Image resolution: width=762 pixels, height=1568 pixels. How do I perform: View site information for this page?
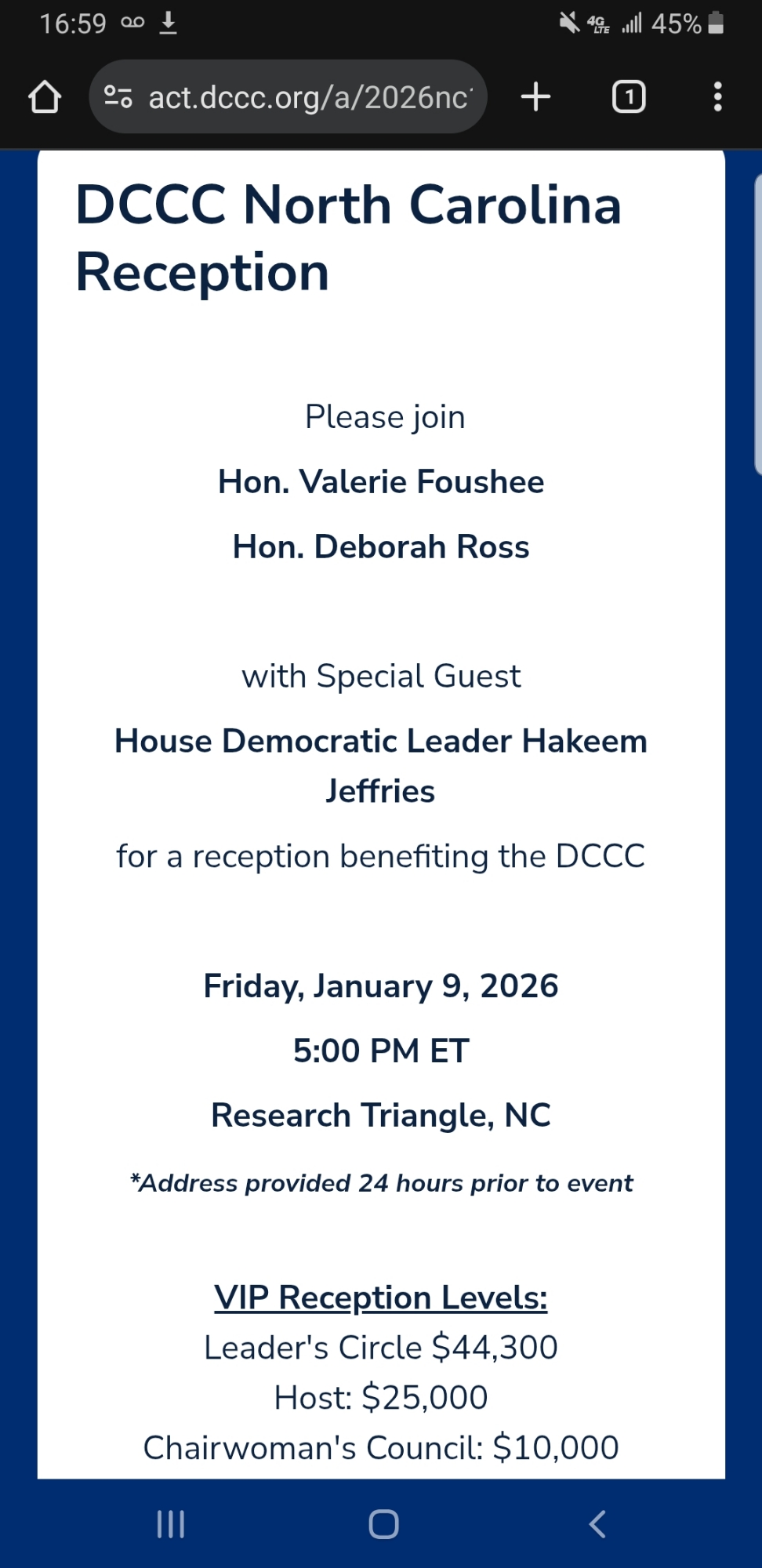click(118, 97)
